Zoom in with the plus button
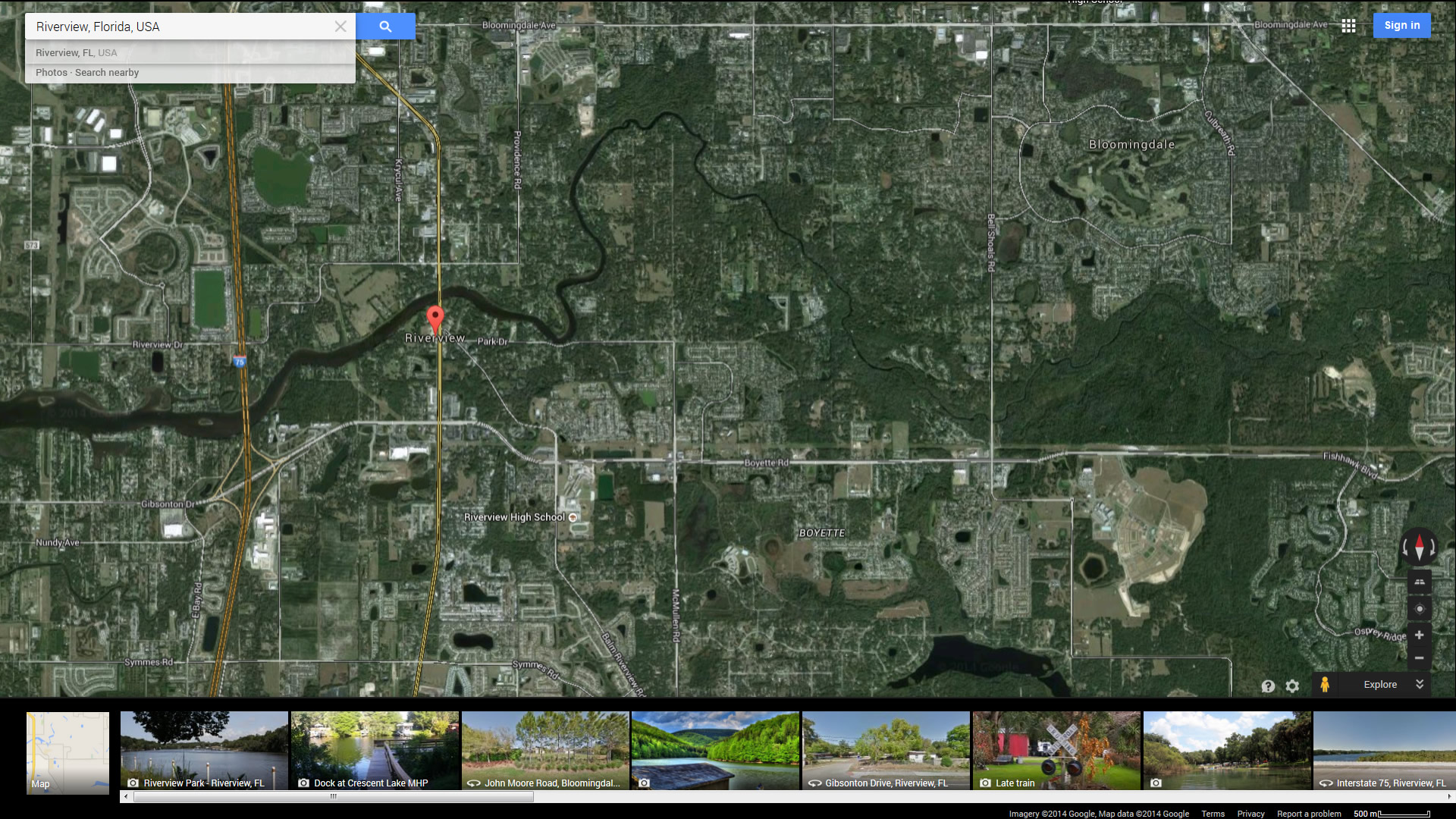1456x819 pixels. click(x=1419, y=635)
